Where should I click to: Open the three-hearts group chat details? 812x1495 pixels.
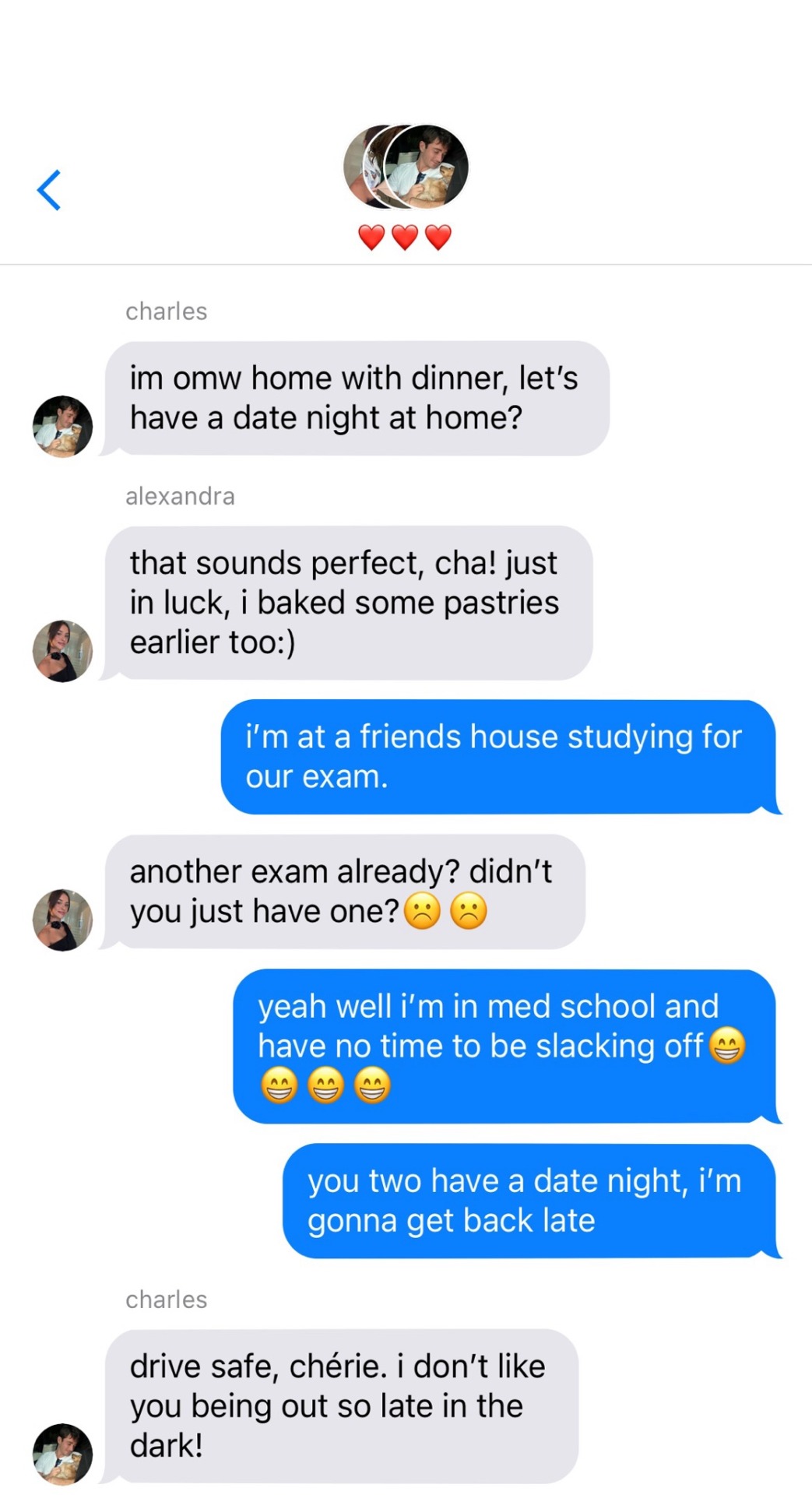(406, 187)
